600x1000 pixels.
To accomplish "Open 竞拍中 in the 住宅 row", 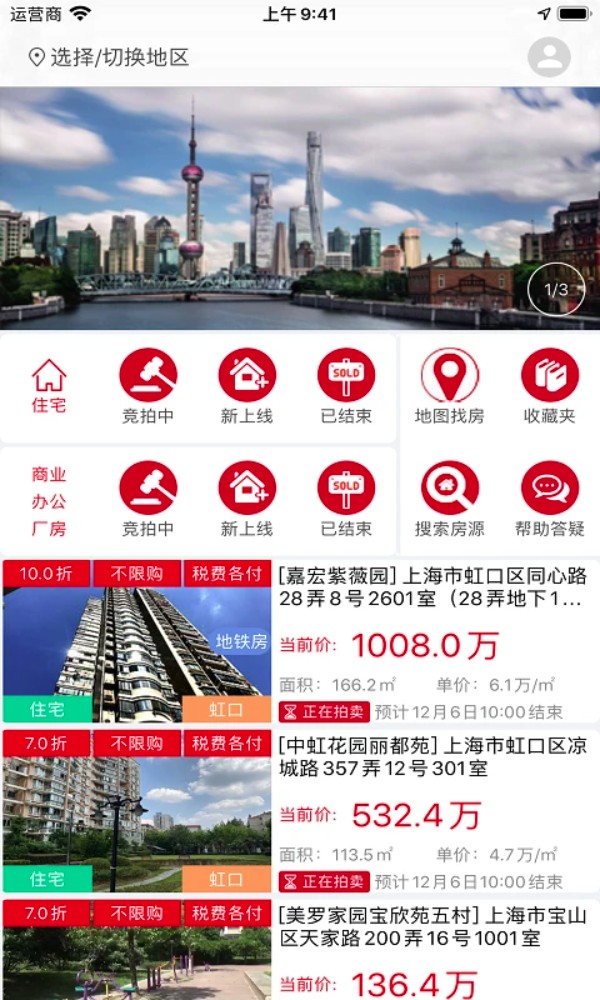I will (148, 386).
